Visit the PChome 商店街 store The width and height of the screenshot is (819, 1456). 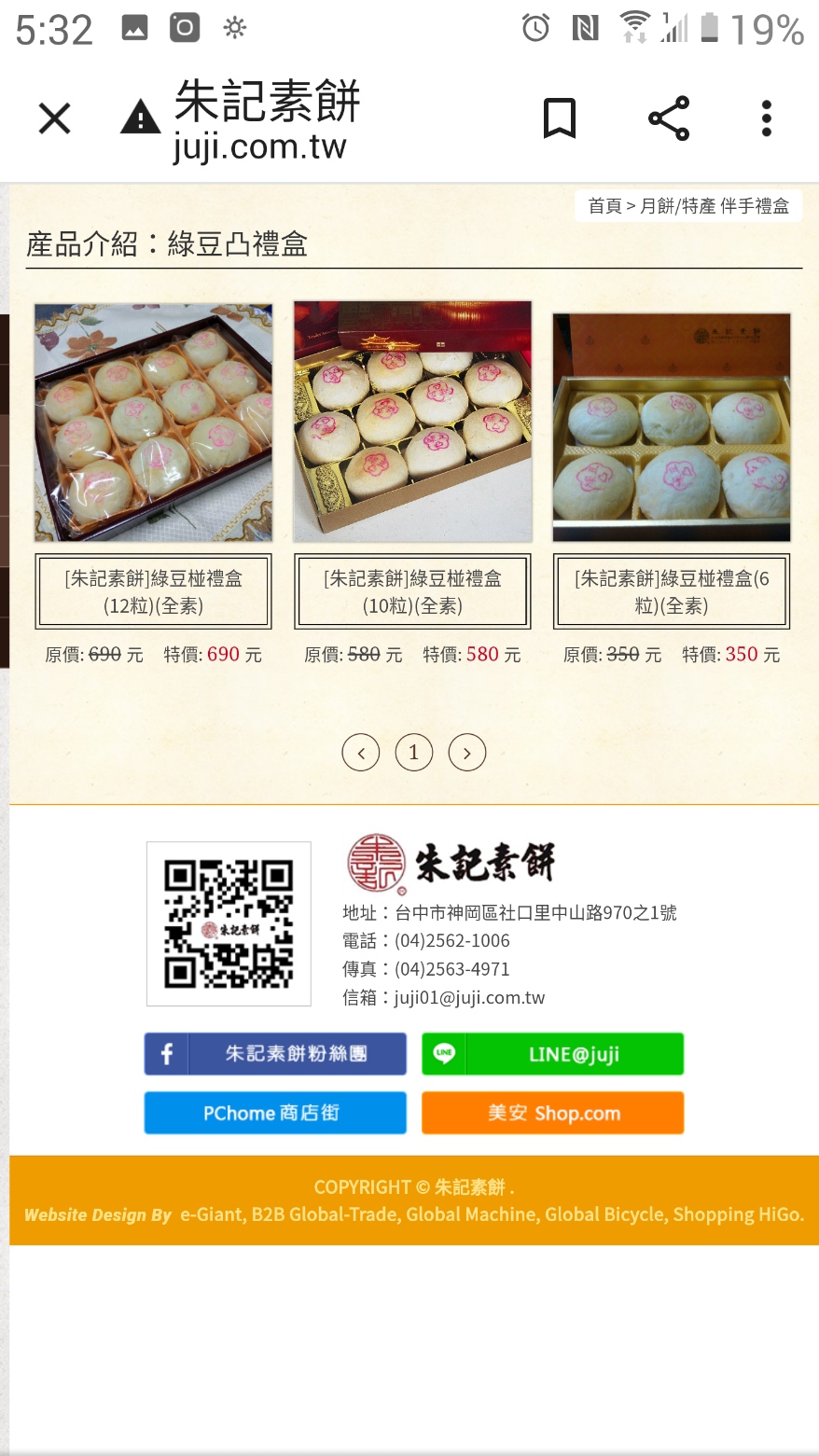click(x=275, y=1113)
